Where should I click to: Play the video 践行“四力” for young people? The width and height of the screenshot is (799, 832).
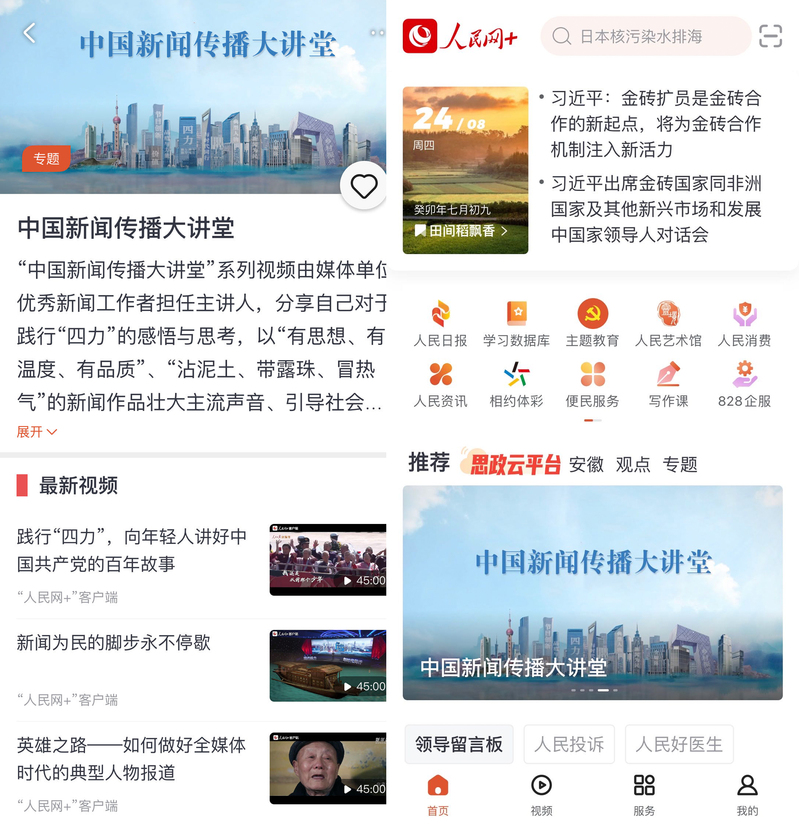click(x=327, y=559)
